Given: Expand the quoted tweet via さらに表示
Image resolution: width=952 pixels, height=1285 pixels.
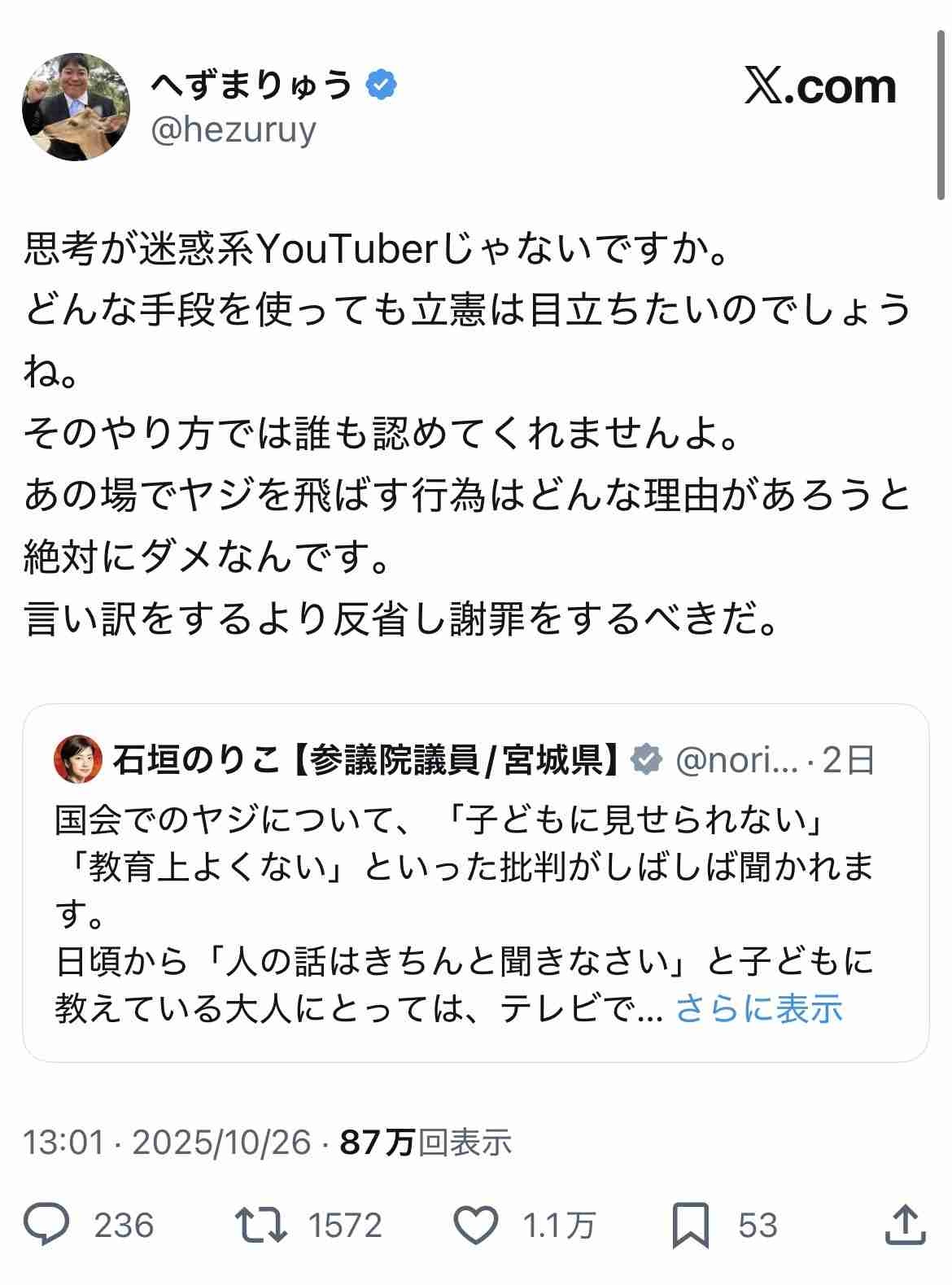Looking at the screenshot, I should point(760,1008).
